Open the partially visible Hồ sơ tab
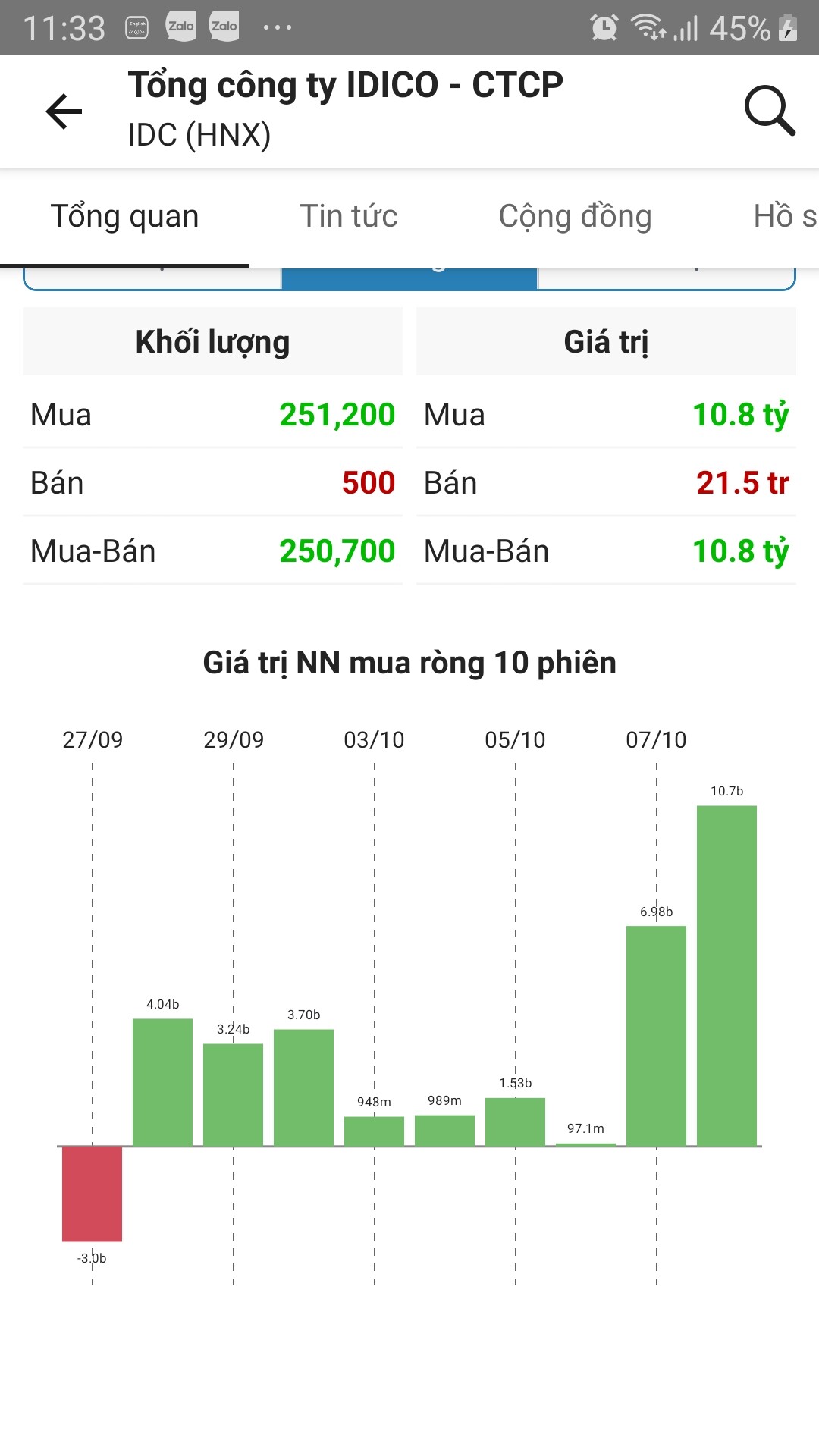Image resolution: width=819 pixels, height=1456 pixels. click(x=784, y=217)
